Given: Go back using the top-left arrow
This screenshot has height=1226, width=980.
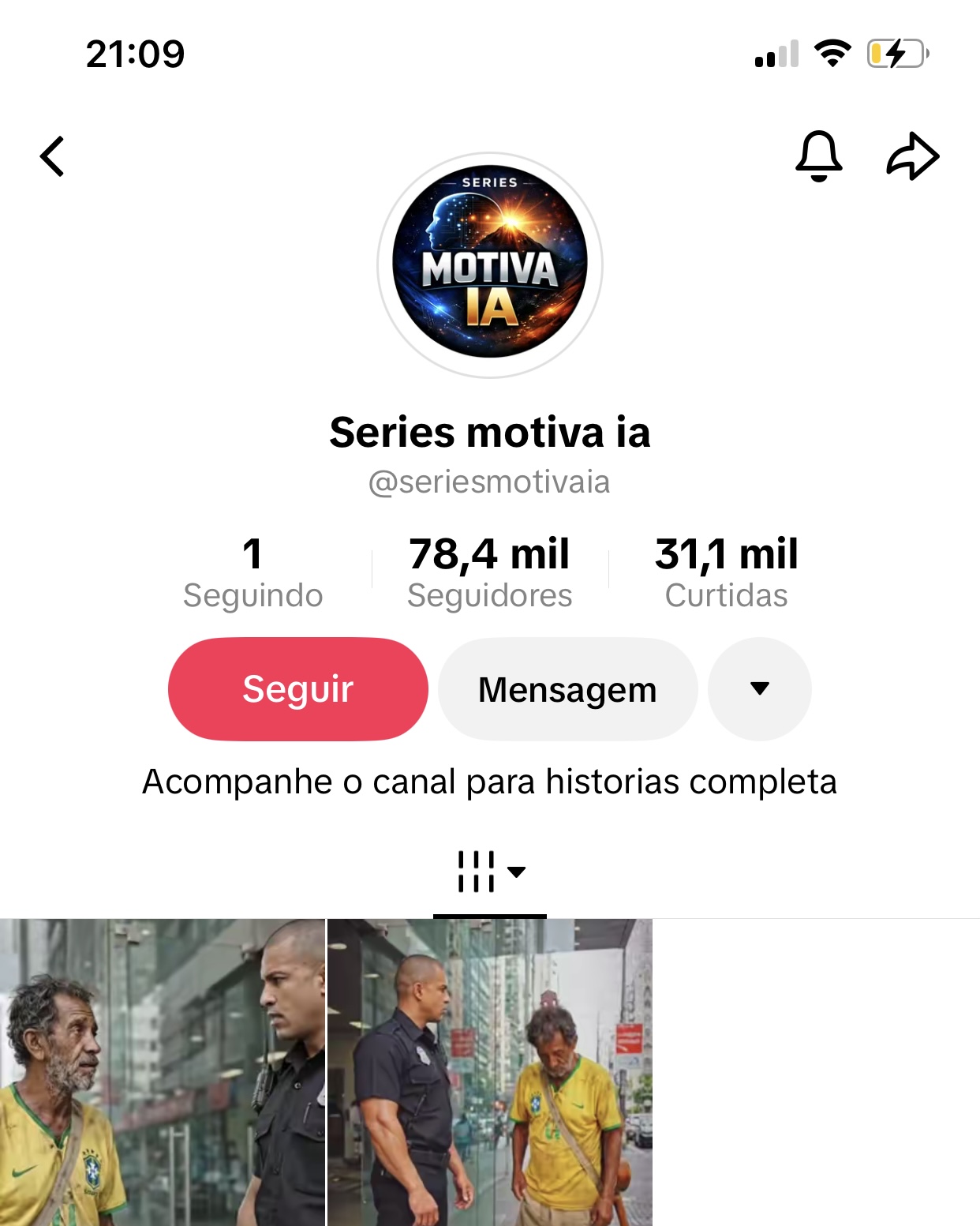Looking at the screenshot, I should click(x=52, y=156).
